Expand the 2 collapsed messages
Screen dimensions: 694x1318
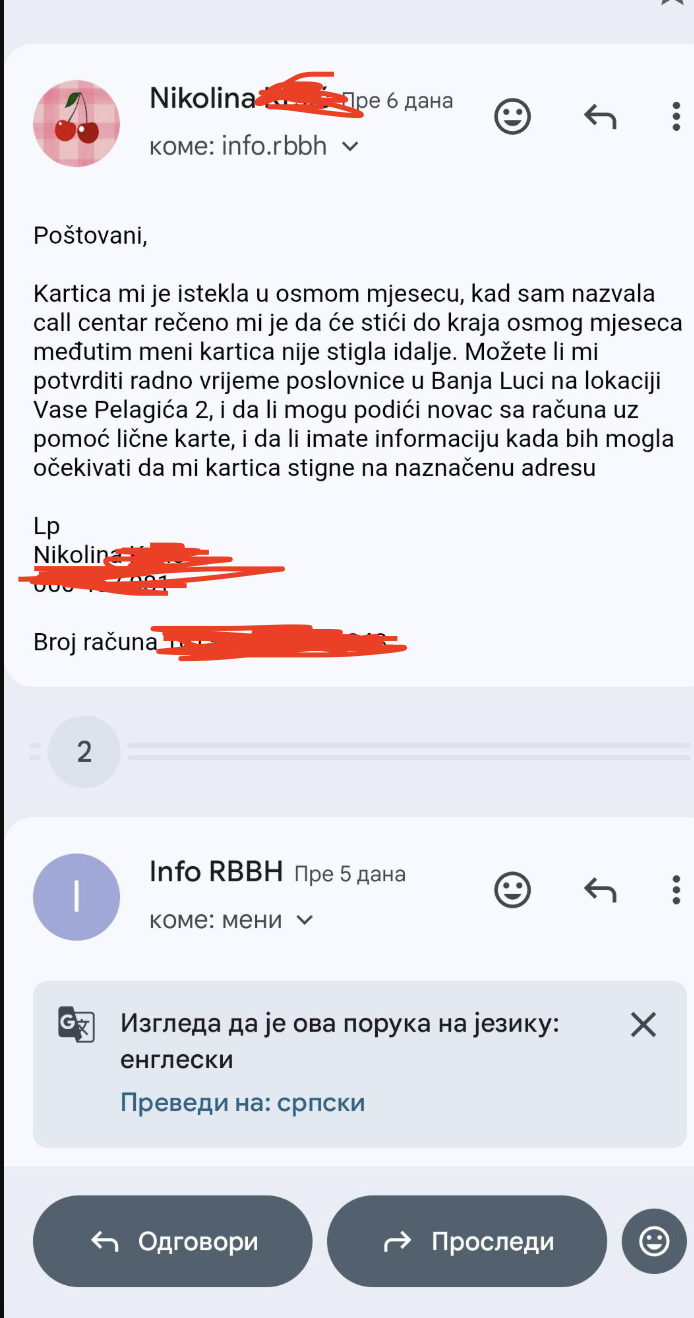tap(84, 752)
